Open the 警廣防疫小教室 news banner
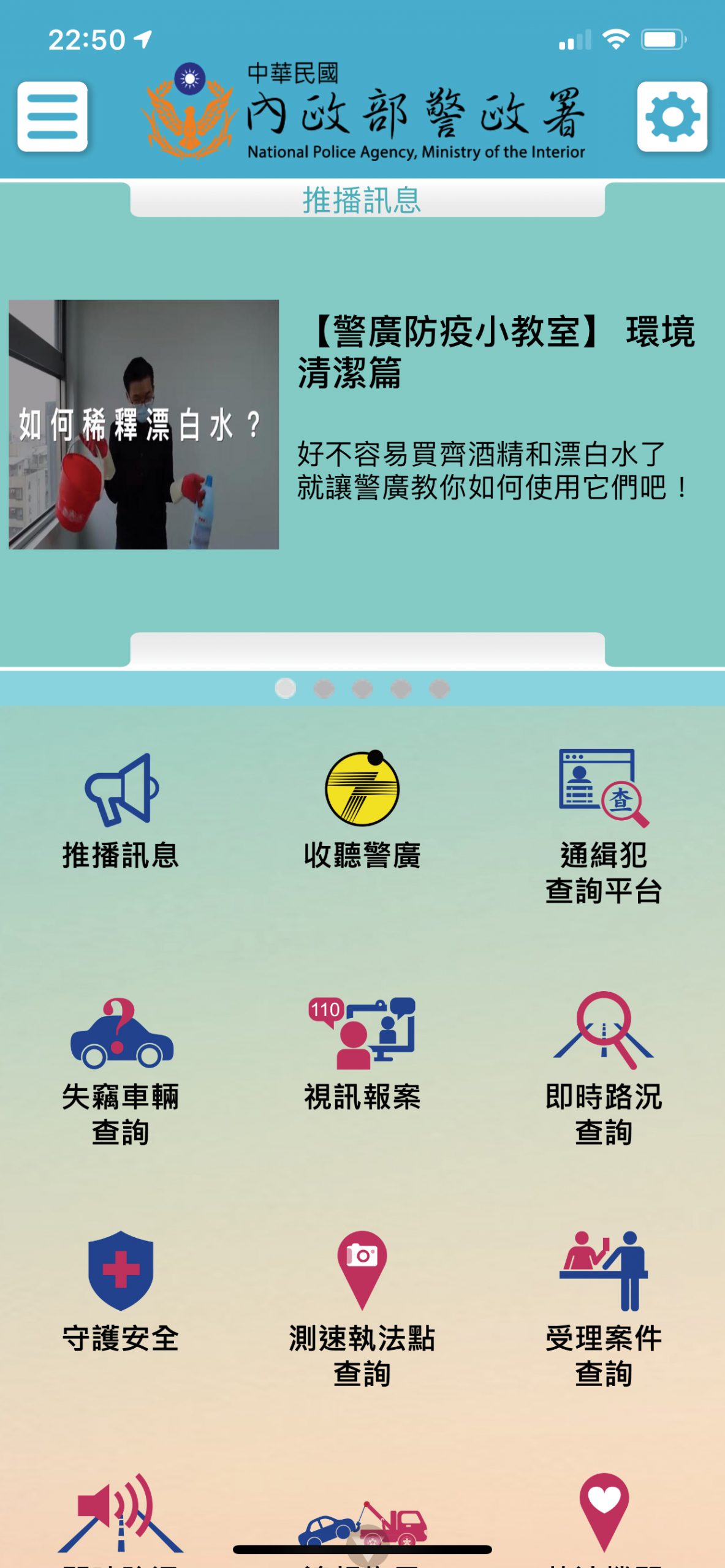Screen dimensions: 725x1568 [362, 424]
